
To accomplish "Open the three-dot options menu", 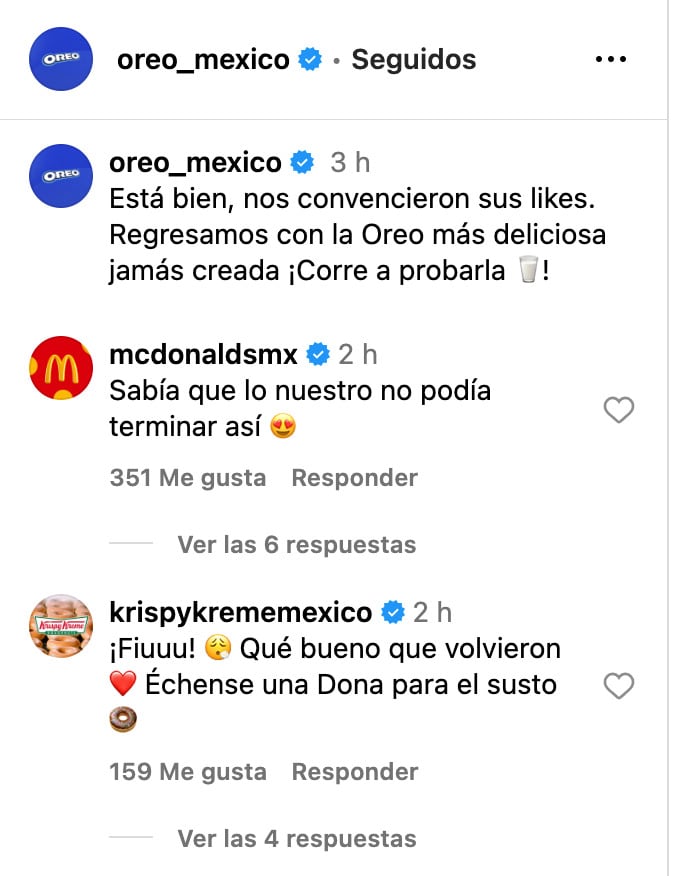I will coord(610,60).
